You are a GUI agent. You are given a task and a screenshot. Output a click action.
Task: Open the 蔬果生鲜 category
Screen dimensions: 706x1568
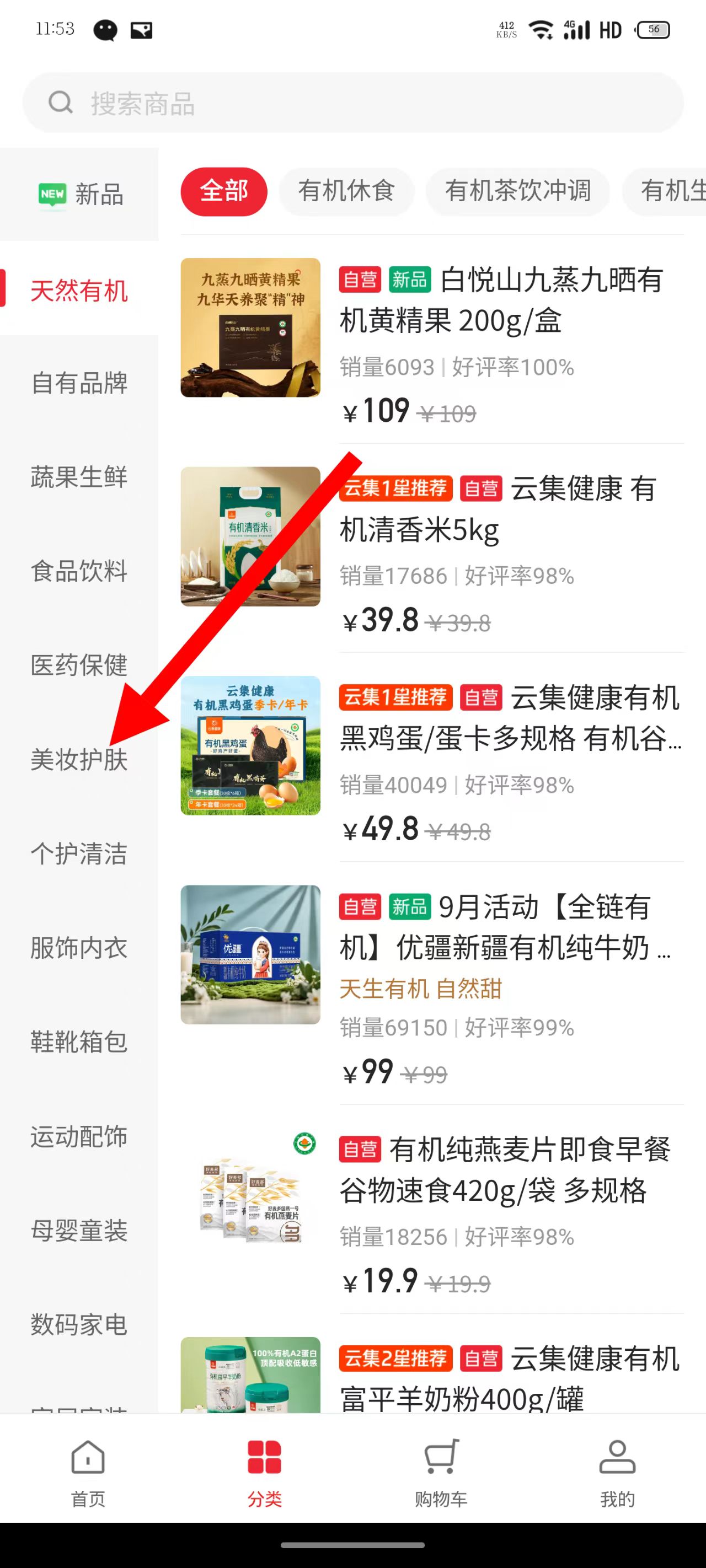click(79, 476)
